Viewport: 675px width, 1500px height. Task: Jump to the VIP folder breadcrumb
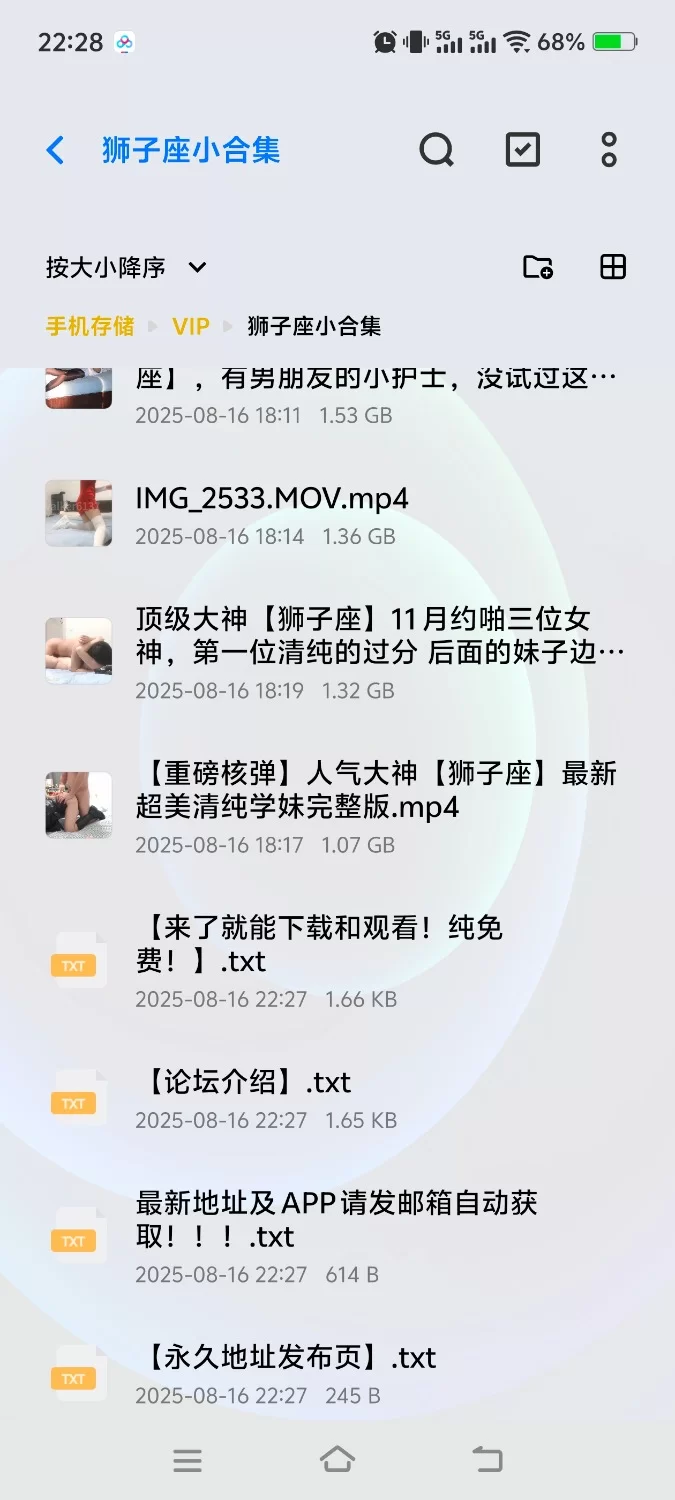190,326
